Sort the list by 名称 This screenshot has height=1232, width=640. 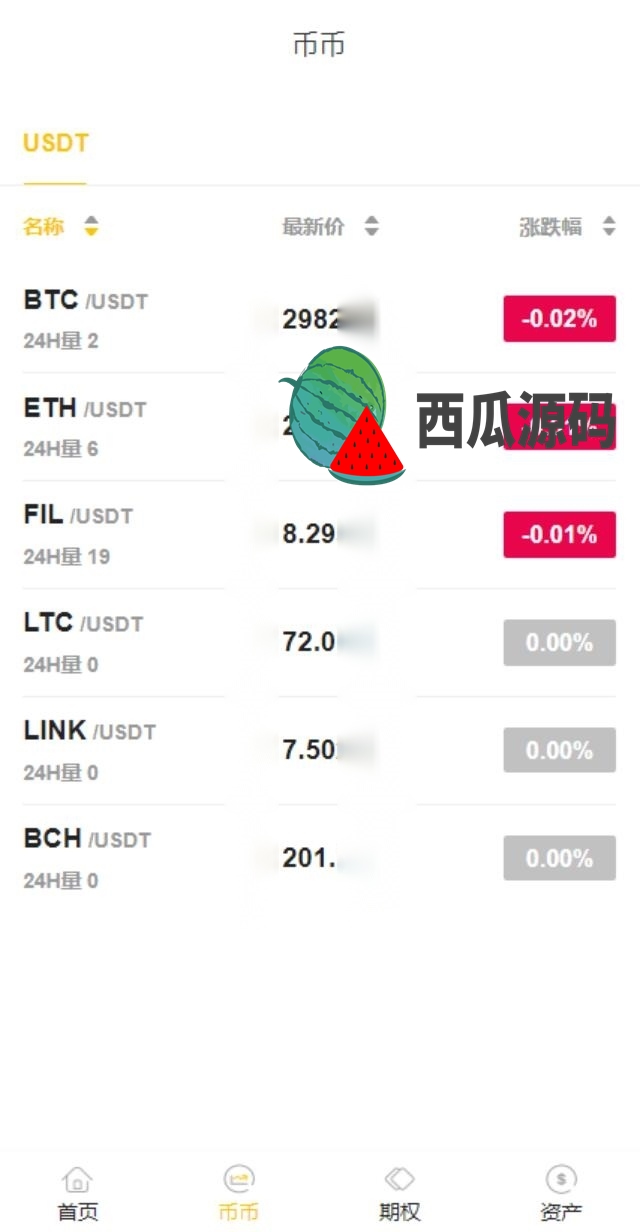[x=61, y=227]
